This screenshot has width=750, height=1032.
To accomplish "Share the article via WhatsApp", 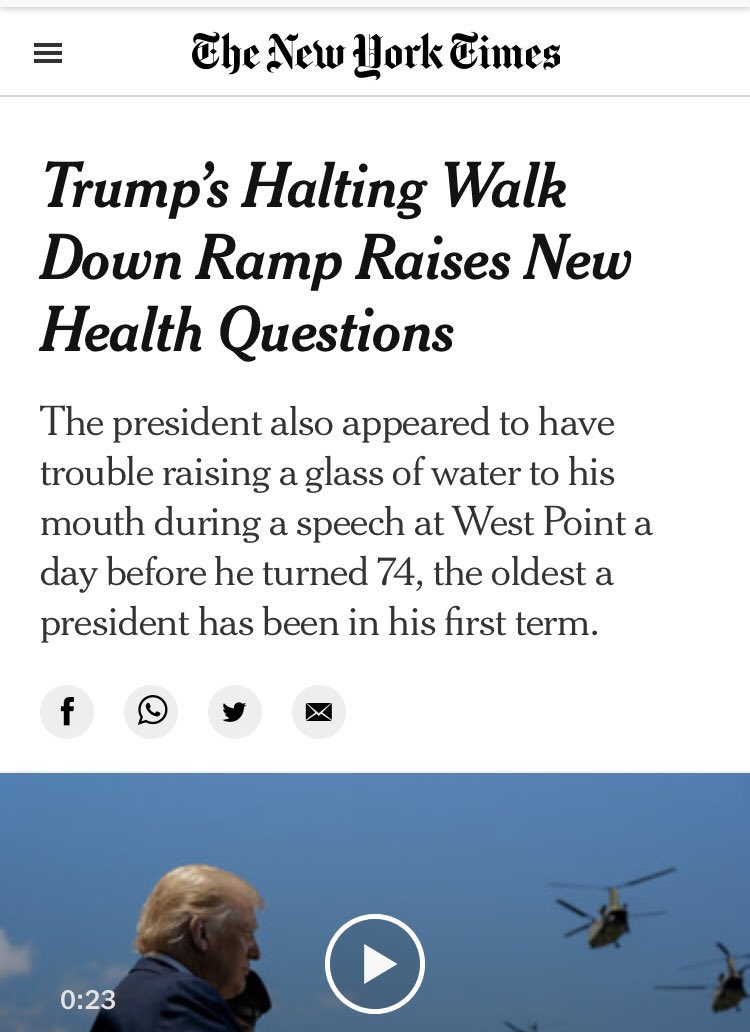I will click(151, 712).
